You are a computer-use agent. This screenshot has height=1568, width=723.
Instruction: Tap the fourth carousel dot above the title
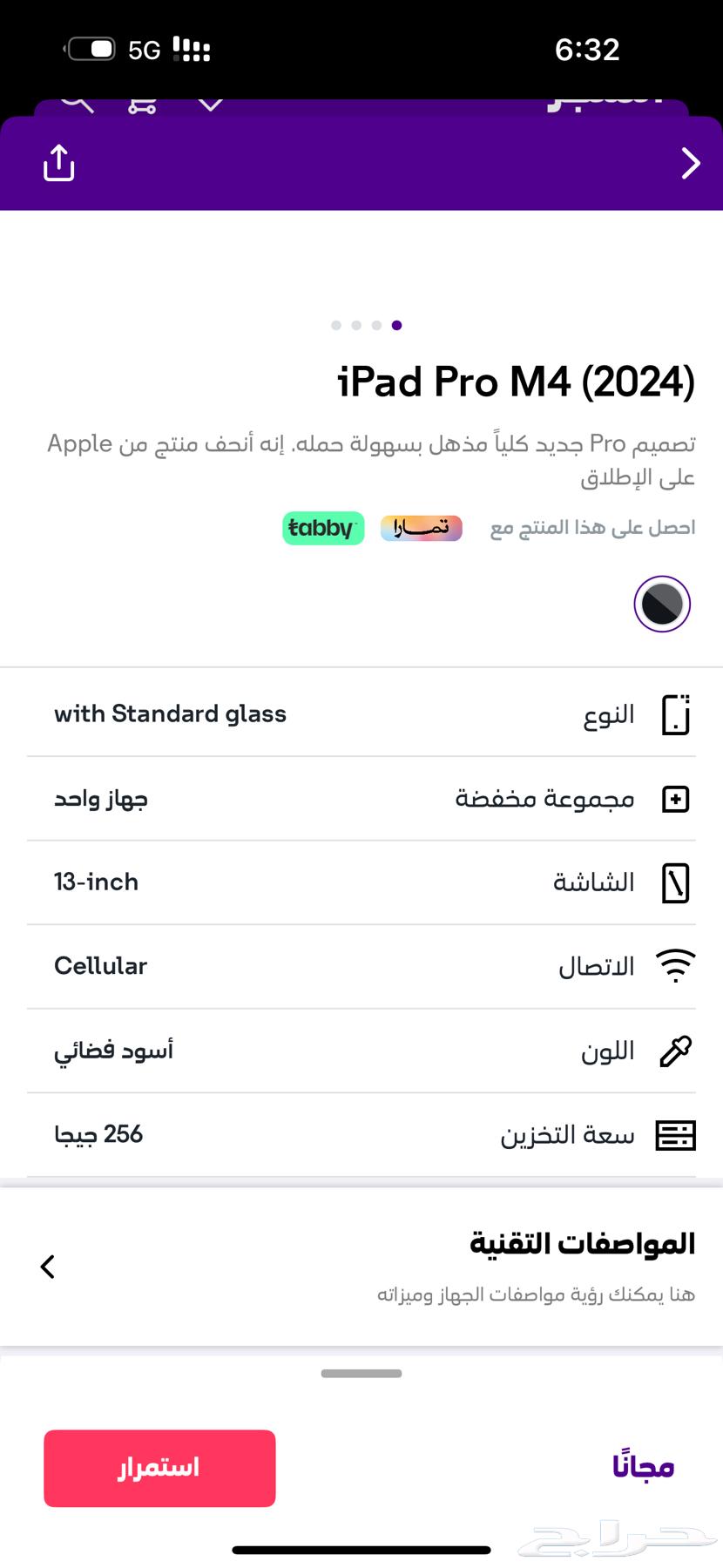point(397,325)
